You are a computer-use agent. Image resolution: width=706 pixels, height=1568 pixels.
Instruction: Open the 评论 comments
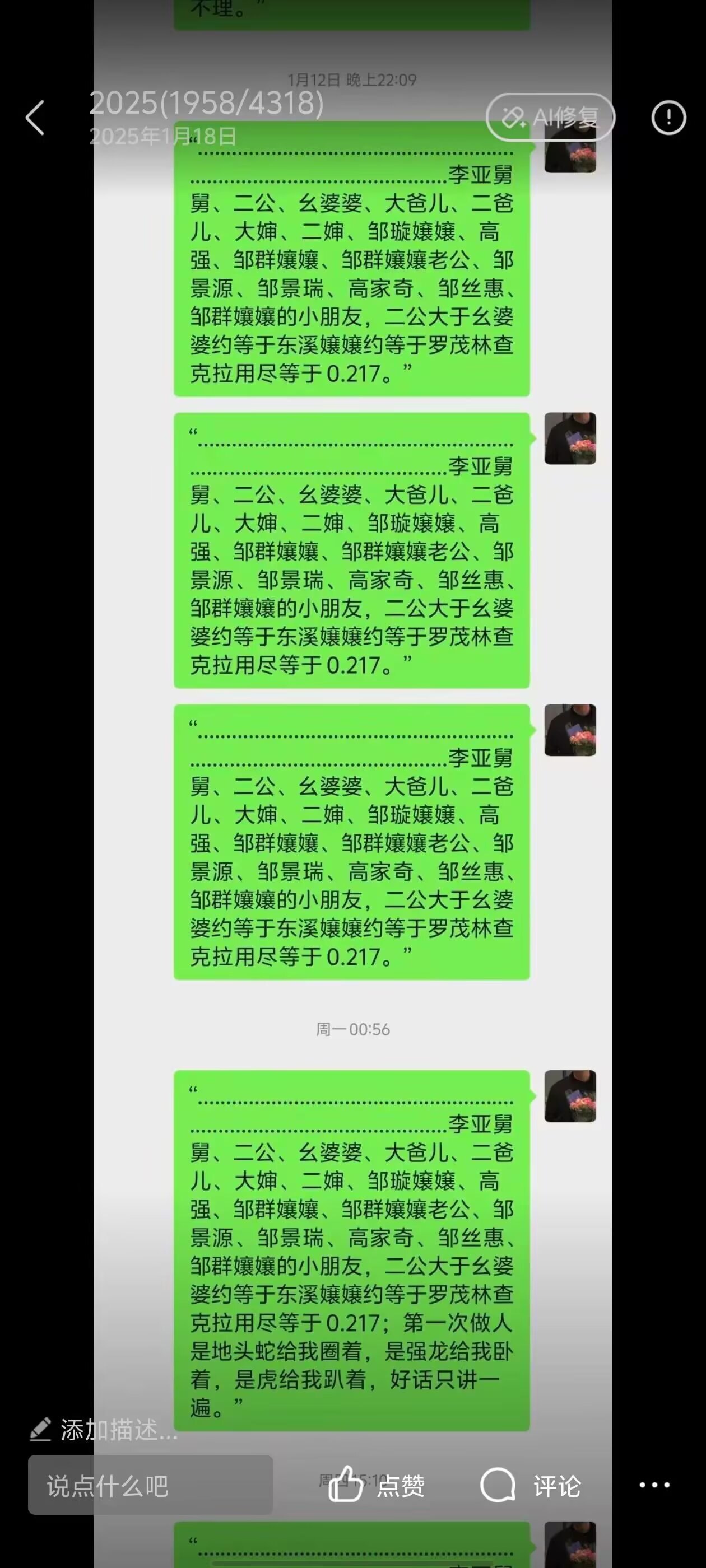531,1485
